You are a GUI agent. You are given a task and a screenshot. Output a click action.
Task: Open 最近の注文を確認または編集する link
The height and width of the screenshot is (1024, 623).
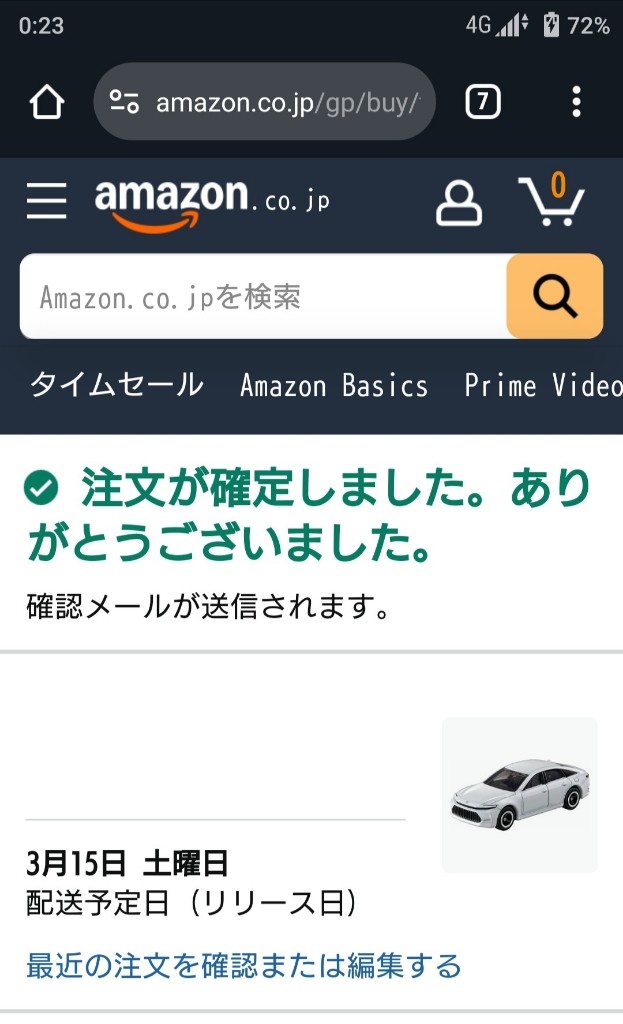click(x=243, y=966)
